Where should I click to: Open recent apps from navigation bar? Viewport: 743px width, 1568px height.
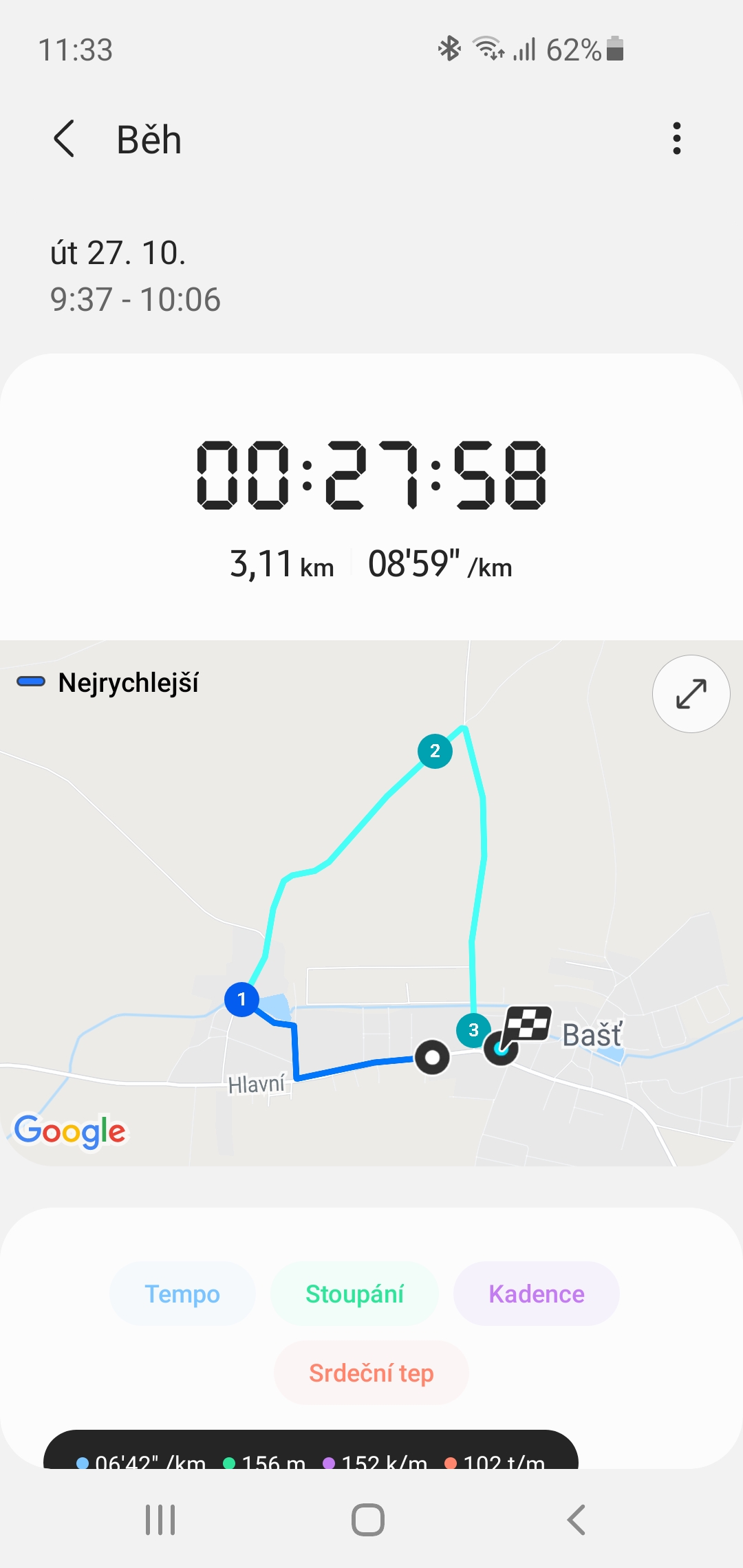click(160, 1520)
